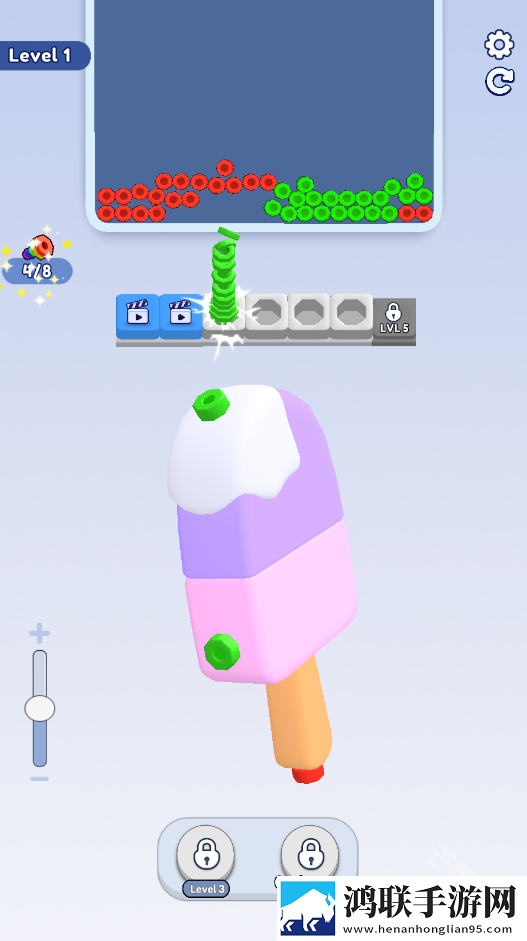Tap the locked LVL 5 slot
The width and height of the screenshot is (527, 941).
point(394,320)
